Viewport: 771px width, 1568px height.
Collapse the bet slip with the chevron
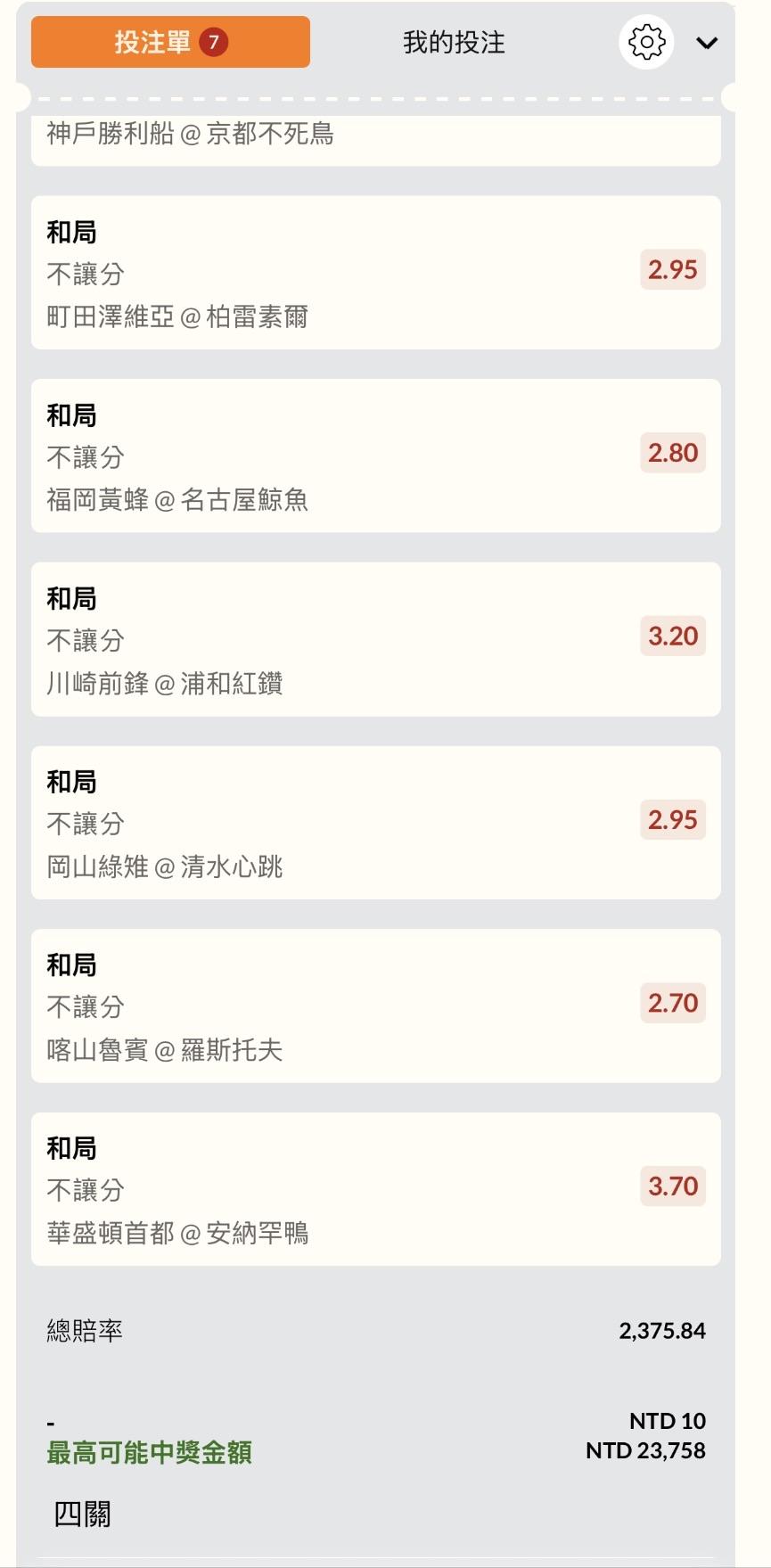(x=707, y=43)
